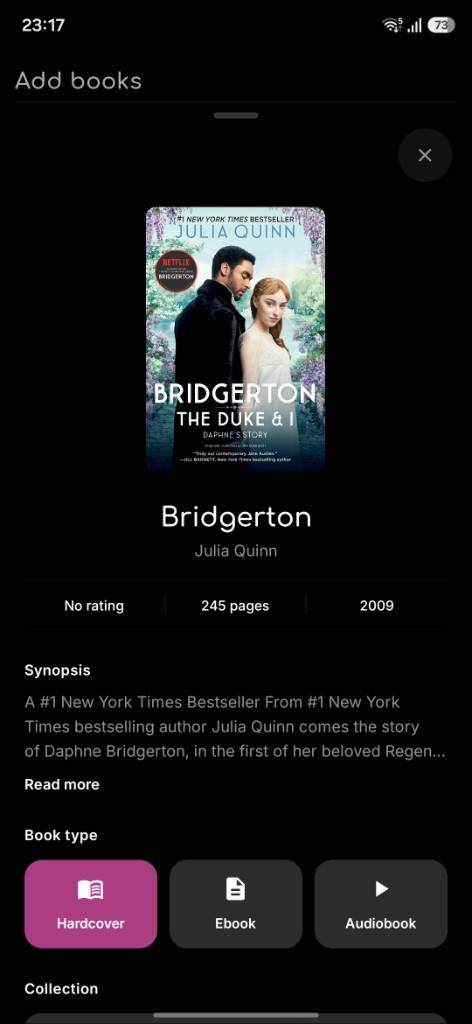
Task: Choose the Ebook book type
Action: click(236, 904)
